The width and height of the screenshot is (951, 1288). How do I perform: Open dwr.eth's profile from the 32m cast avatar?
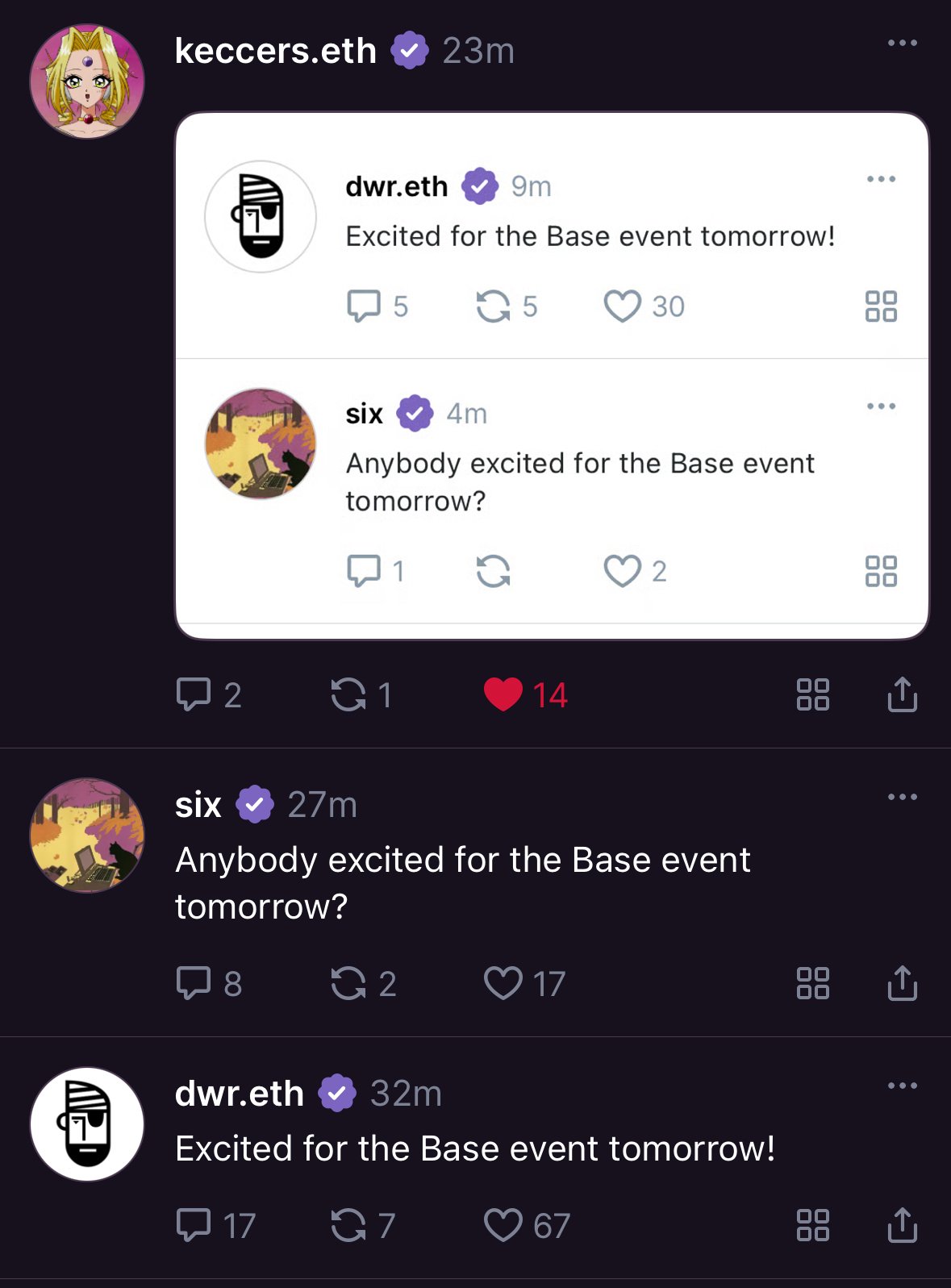pyautogui.click(x=87, y=1123)
